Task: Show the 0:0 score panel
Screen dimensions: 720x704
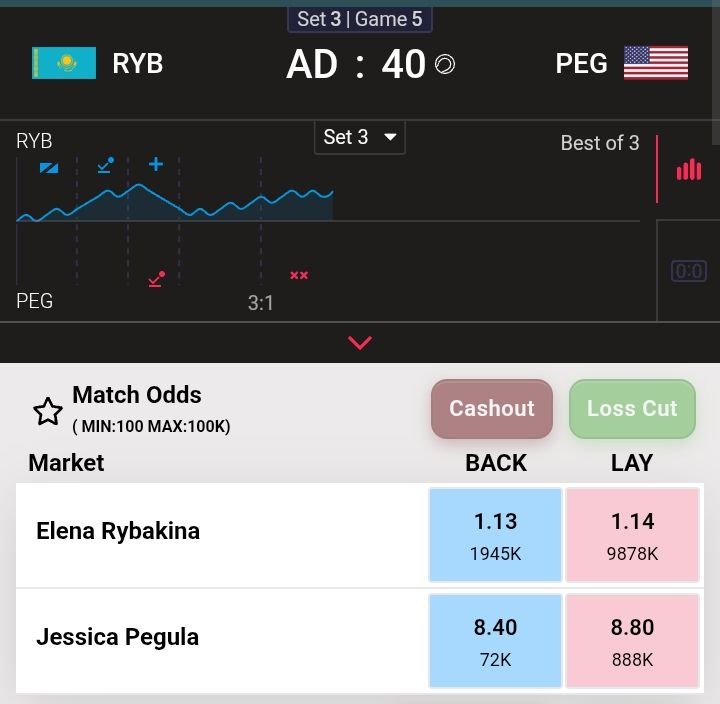Action: point(689,271)
